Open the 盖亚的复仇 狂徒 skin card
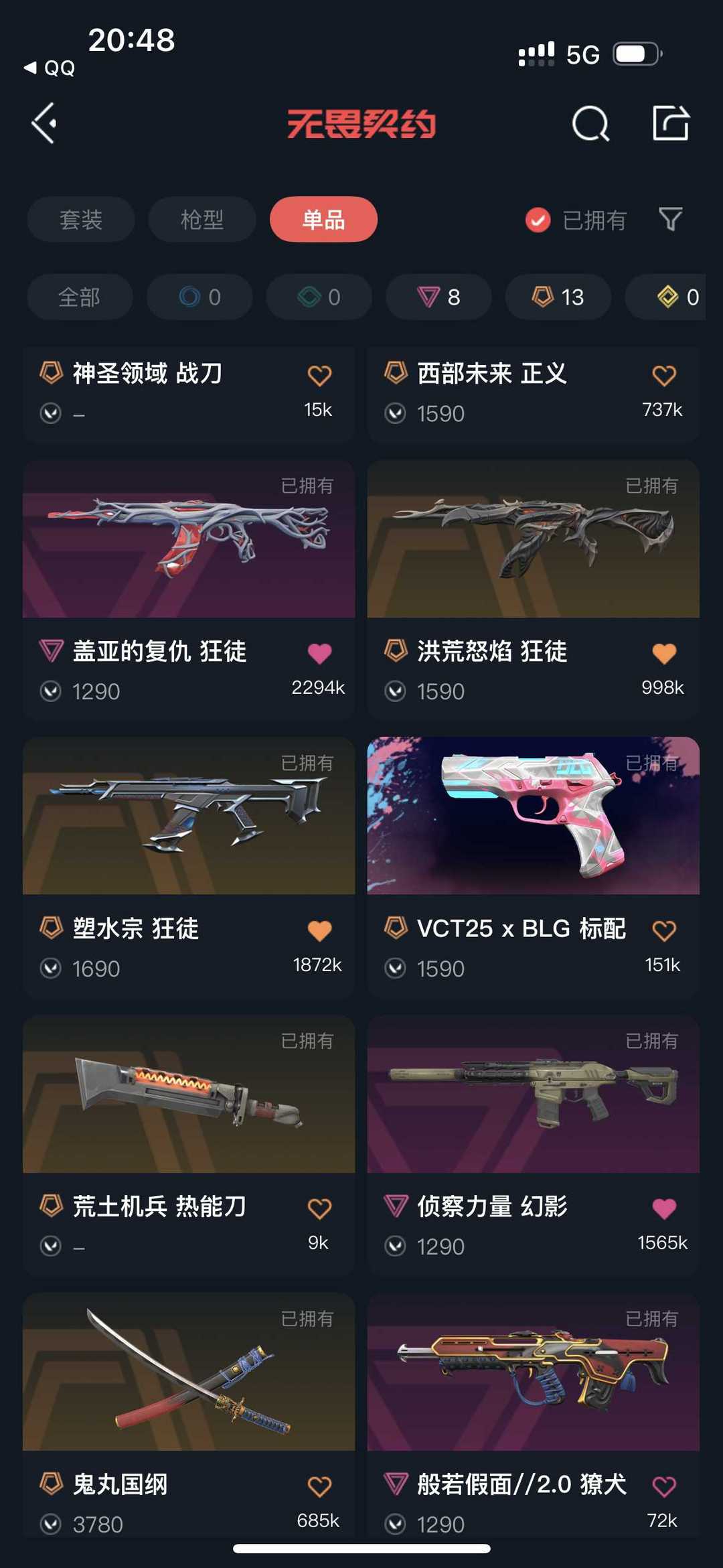Screen dimensions: 723x1568 click(189, 539)
